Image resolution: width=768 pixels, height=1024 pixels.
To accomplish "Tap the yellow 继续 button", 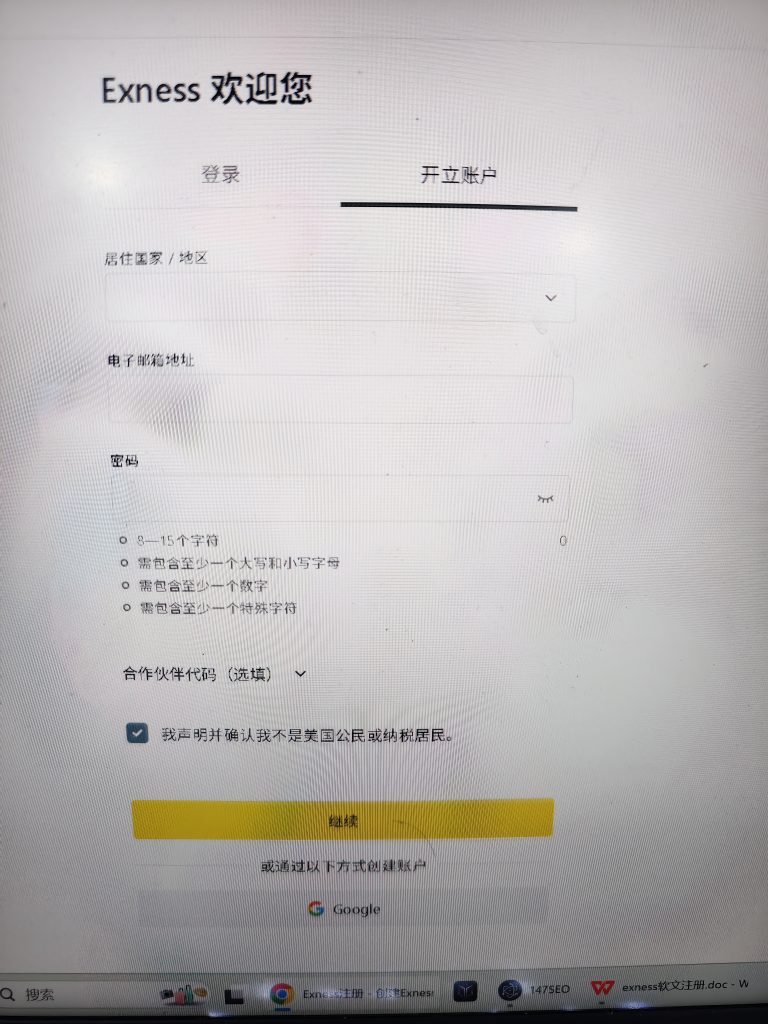I will (x=343, y=820).
